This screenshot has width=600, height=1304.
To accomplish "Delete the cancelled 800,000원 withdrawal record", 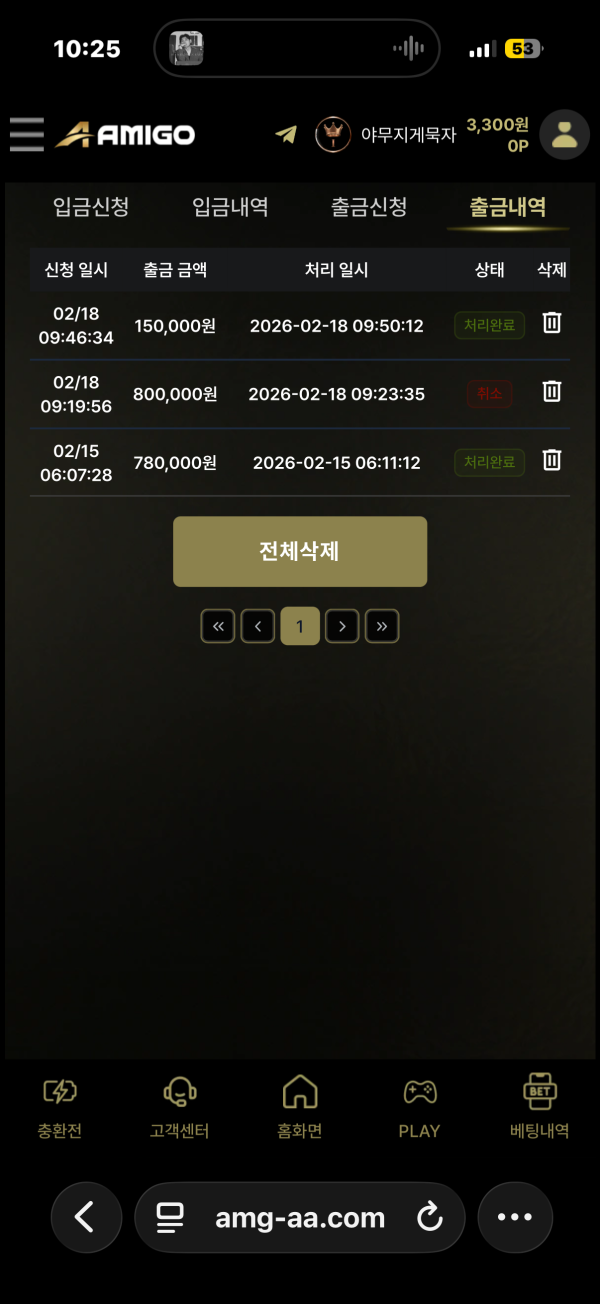I will pos(551,392).
